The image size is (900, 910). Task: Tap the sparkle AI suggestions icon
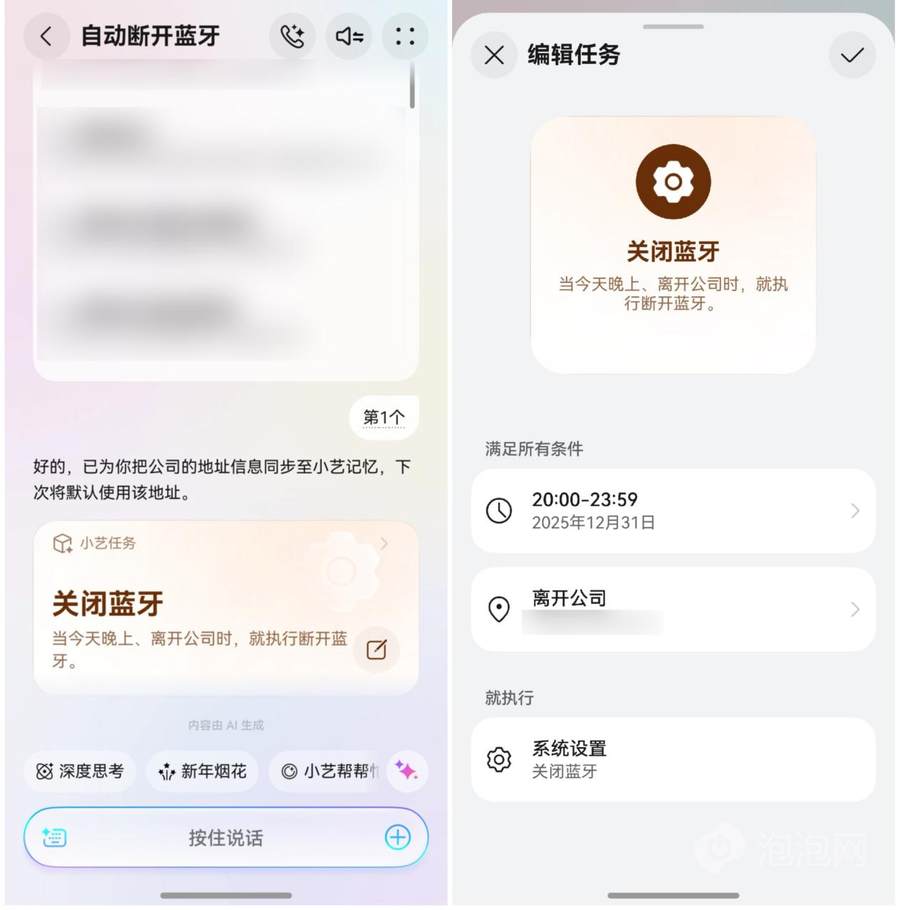pyautogui.click(x=406, y=770)
